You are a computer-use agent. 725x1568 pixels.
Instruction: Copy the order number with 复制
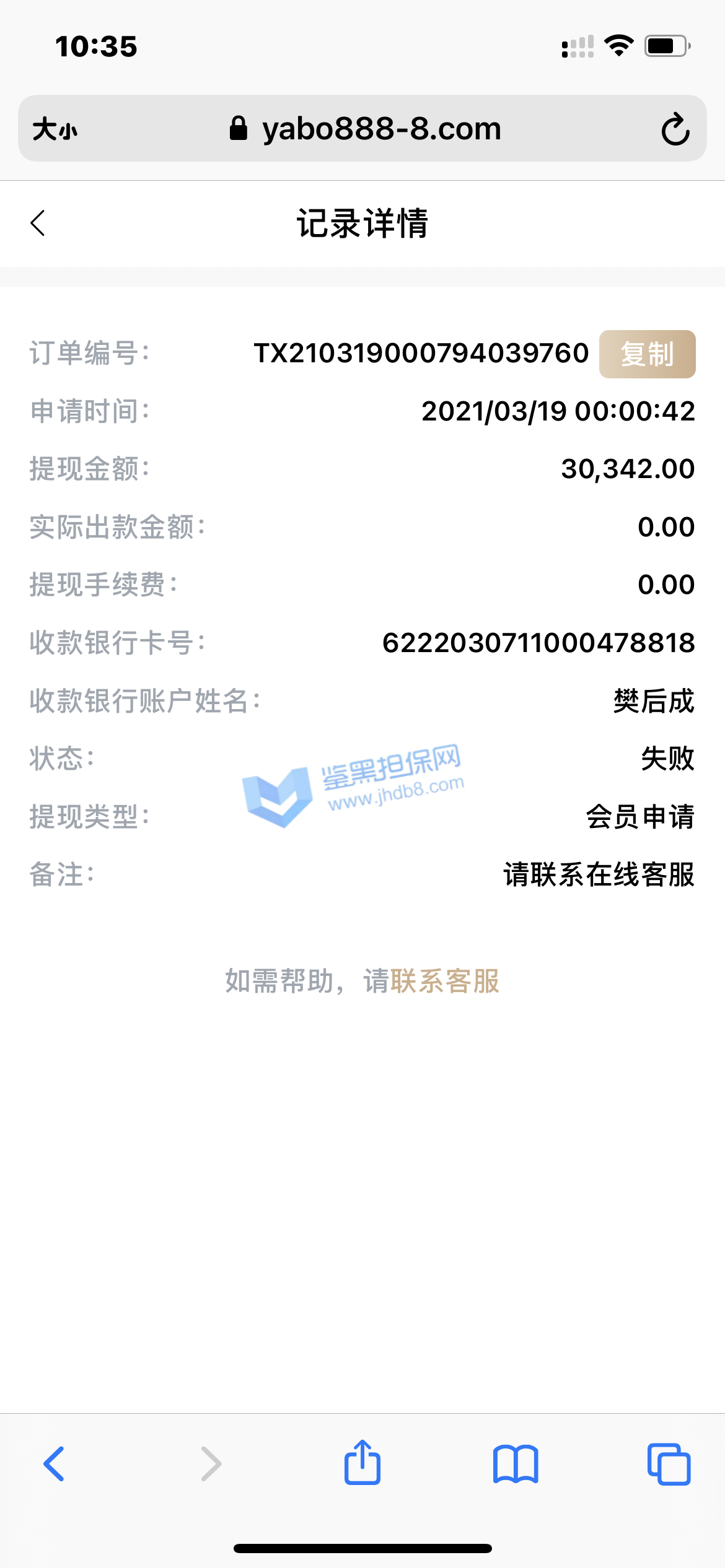coord(647,354)
